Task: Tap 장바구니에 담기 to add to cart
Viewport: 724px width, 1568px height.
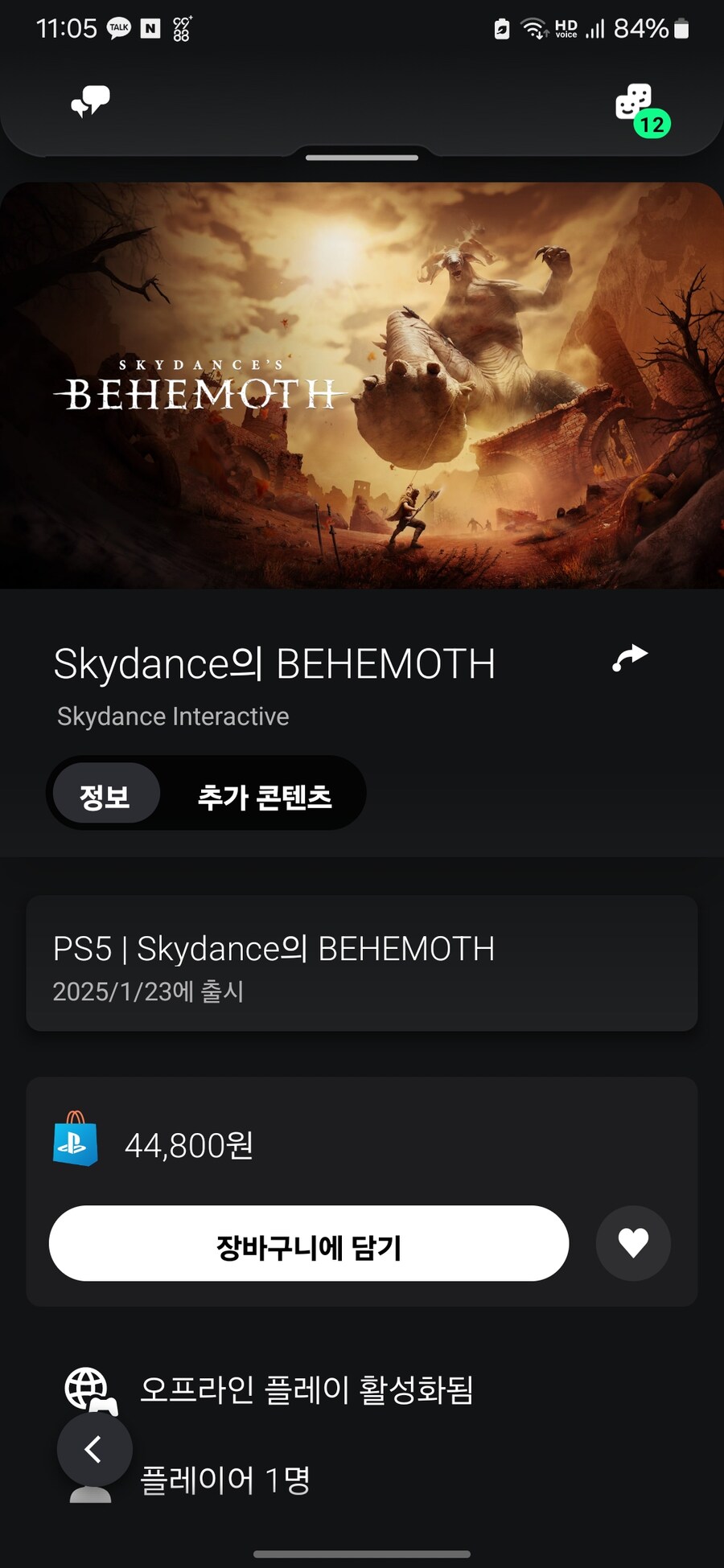Action: (x=309, y=1243)
